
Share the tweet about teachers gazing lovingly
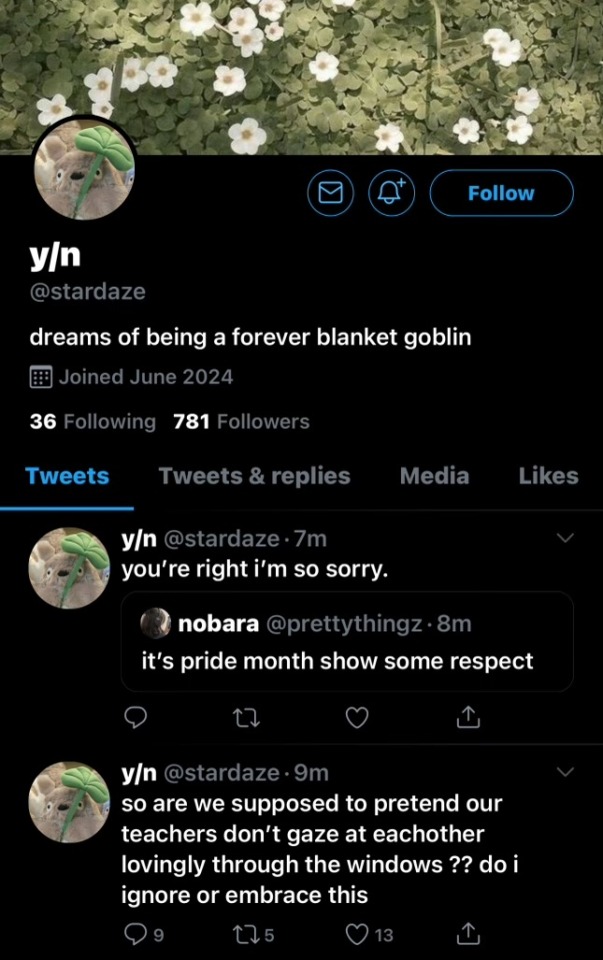pos(468,934)
